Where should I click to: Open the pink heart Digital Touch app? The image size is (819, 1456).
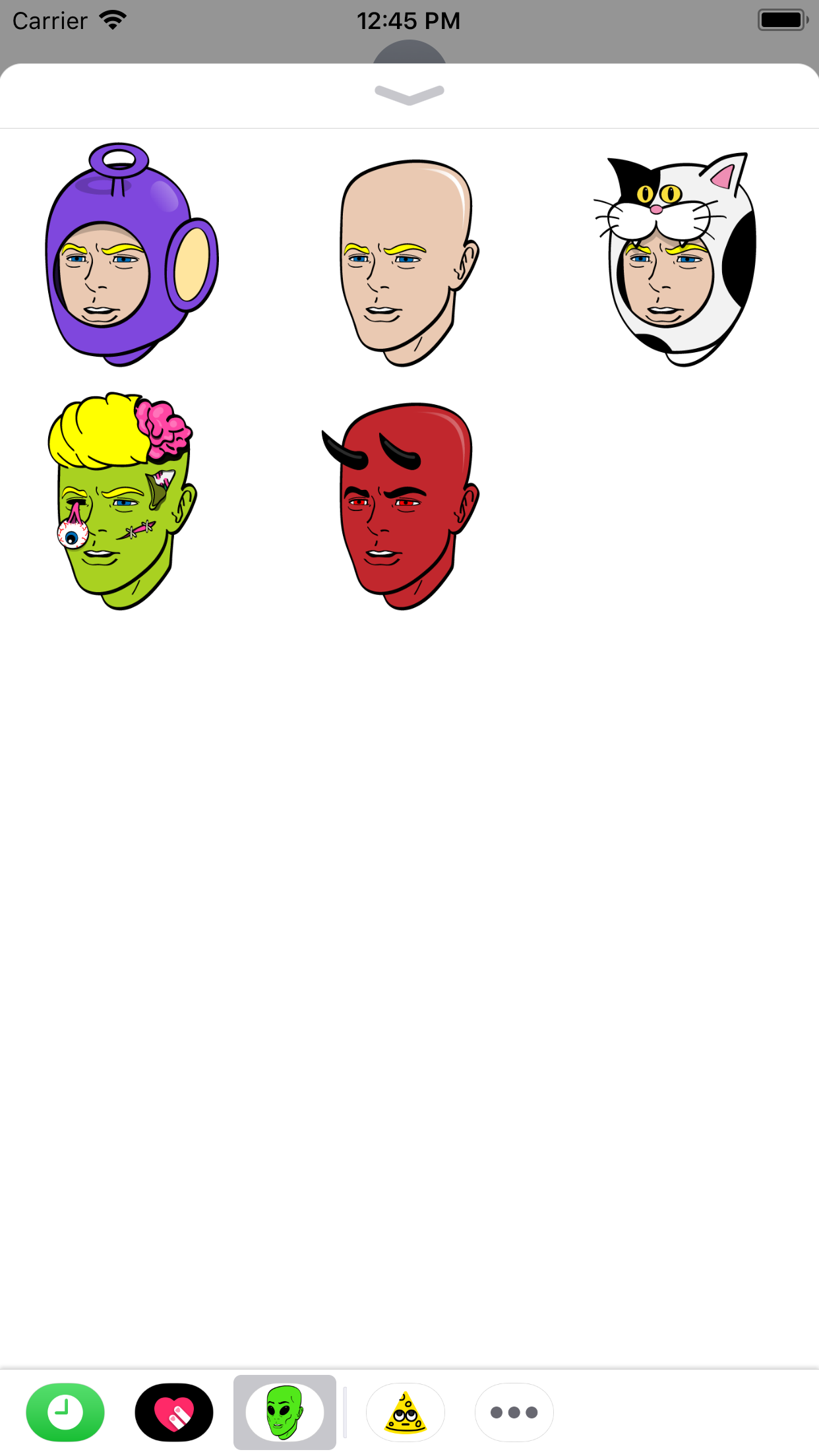click(174, 1412)
